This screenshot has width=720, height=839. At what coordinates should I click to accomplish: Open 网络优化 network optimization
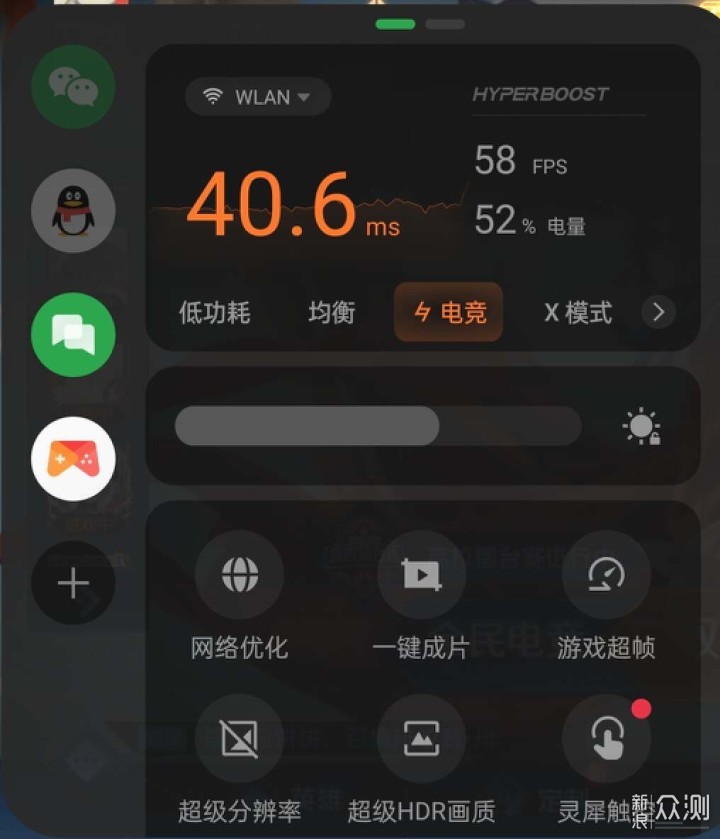click(240, 575)
